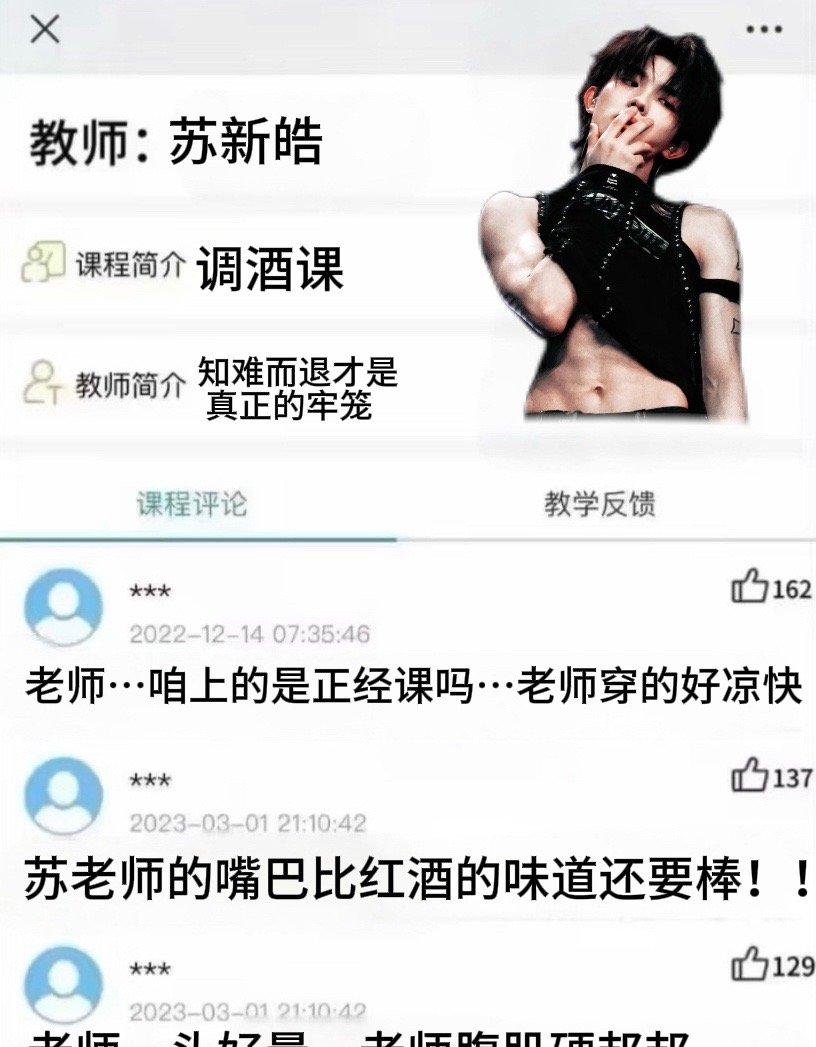
Task: Like the comment with 162 likes
Action: (750, 587)
